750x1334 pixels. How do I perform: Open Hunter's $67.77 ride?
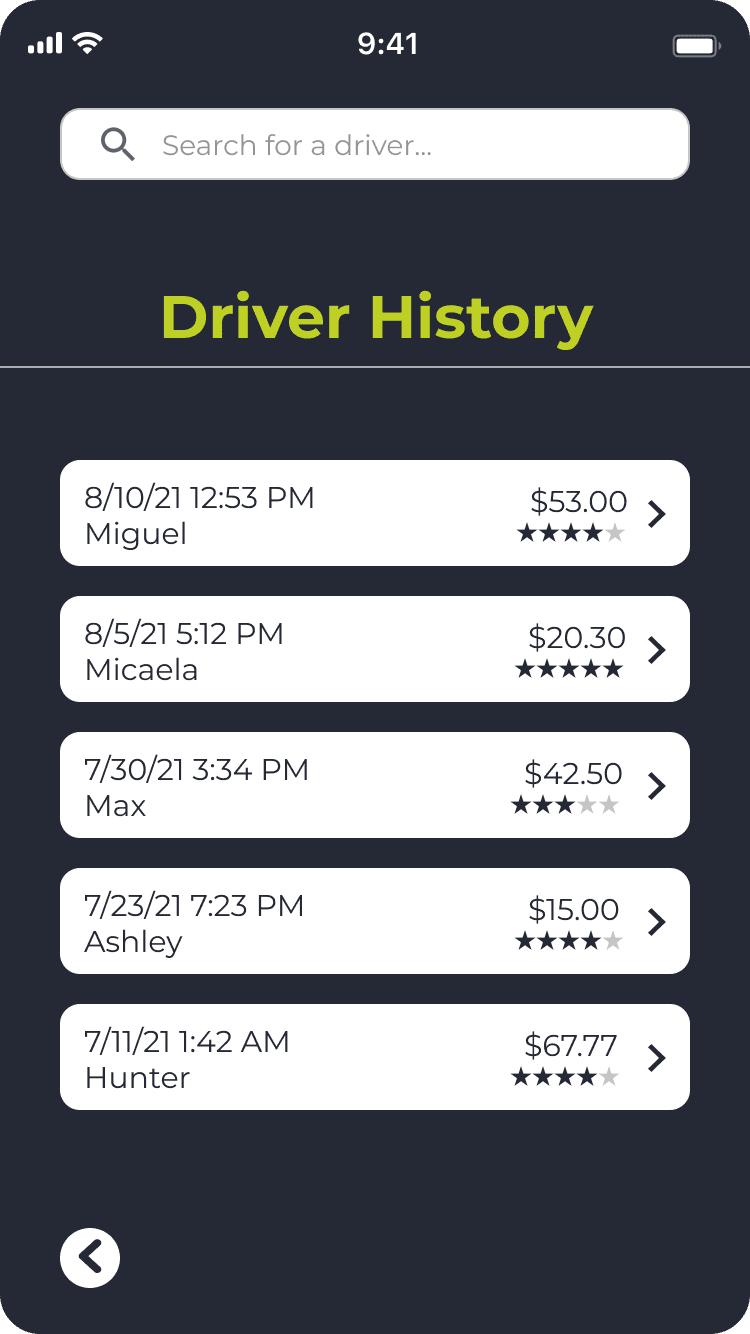point(375,1057)
